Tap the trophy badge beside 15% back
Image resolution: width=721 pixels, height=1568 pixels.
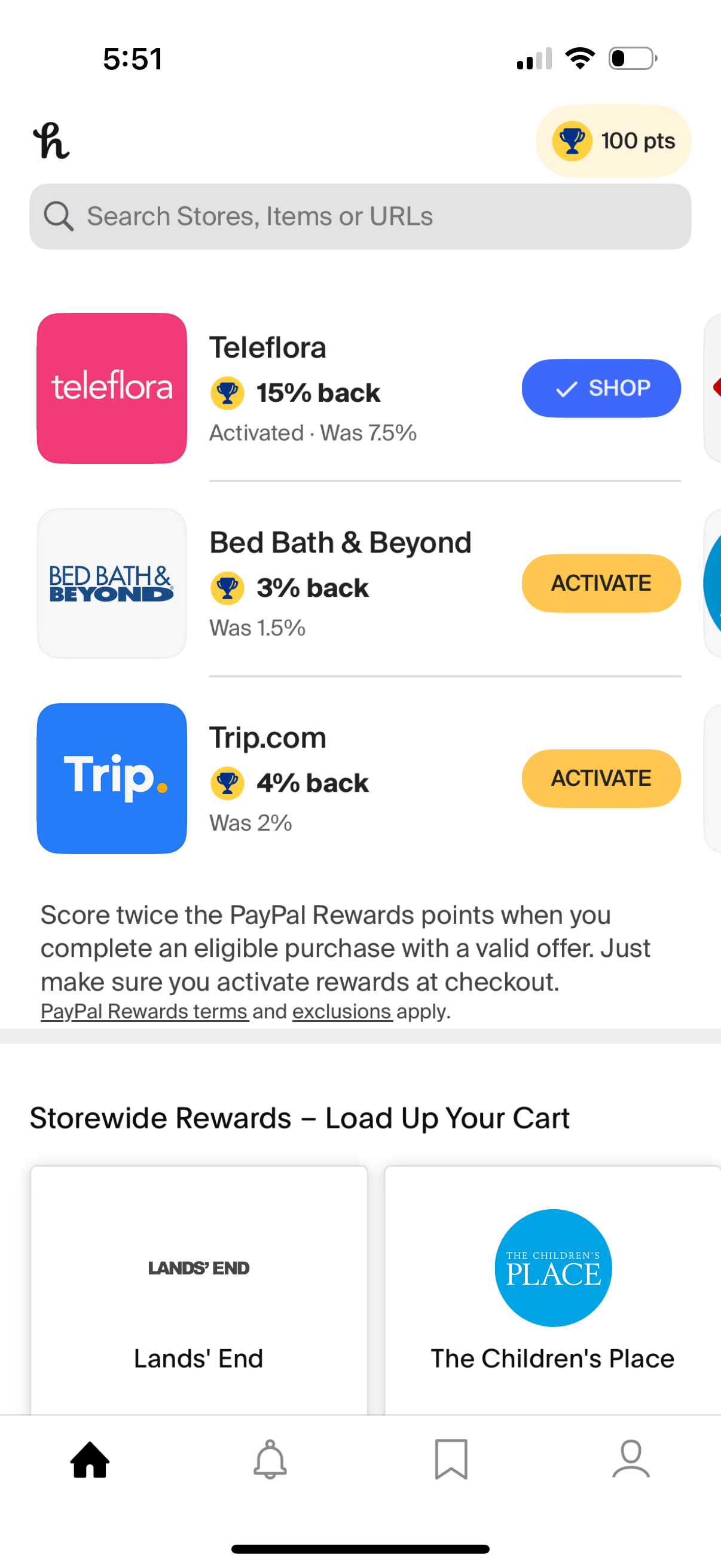point(227,393)
